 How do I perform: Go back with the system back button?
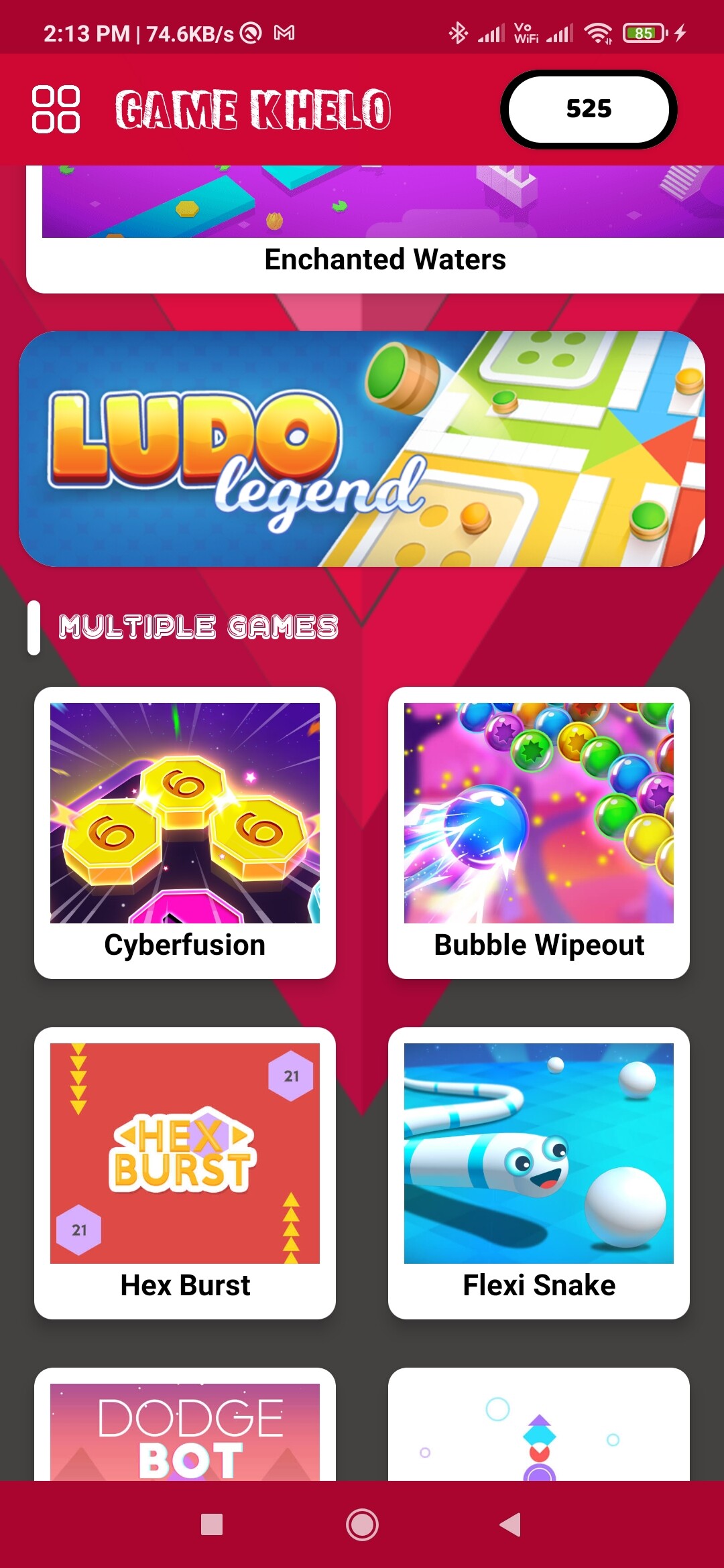[x=511, y=1524]
